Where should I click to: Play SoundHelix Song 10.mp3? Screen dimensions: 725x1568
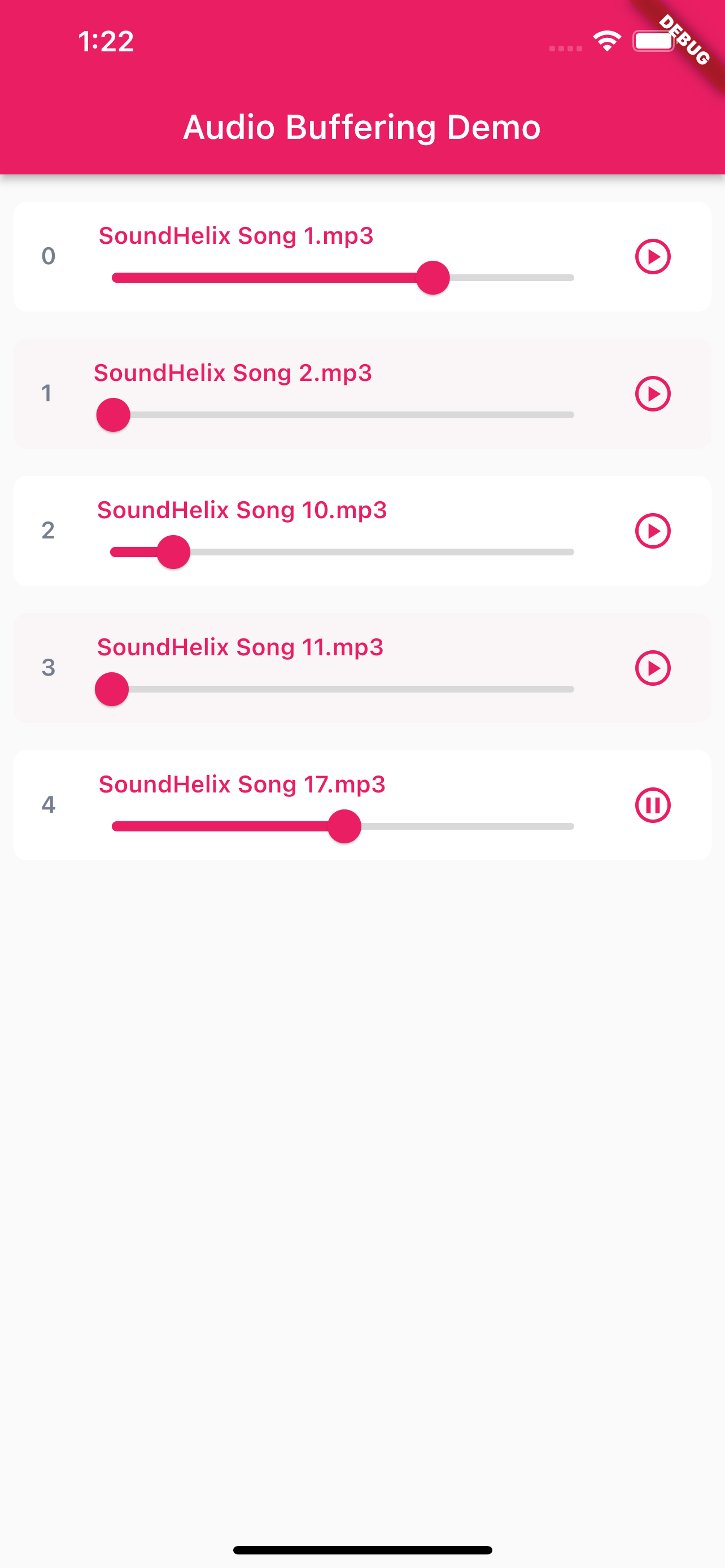[653, 531]
